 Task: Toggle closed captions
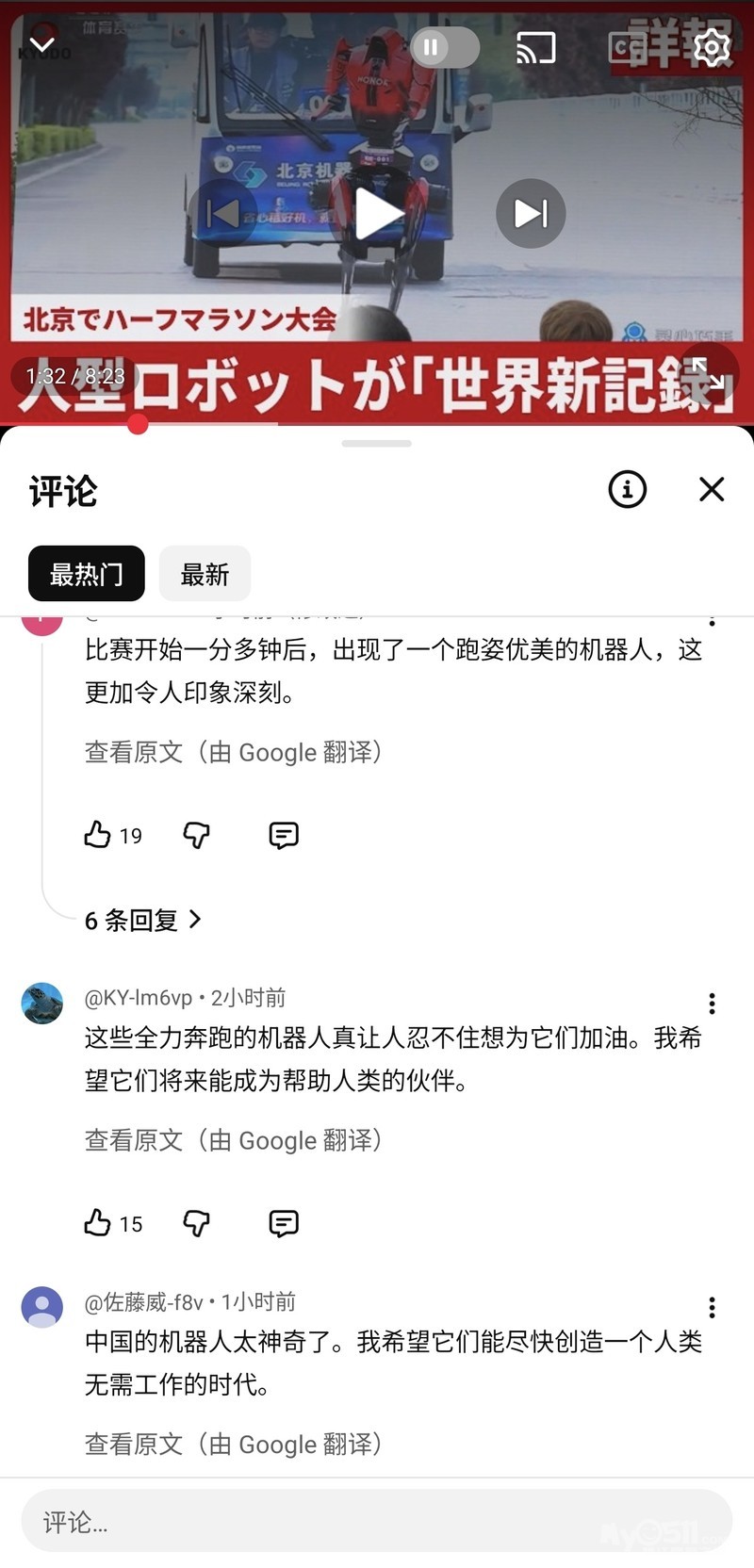coord(626,47)
